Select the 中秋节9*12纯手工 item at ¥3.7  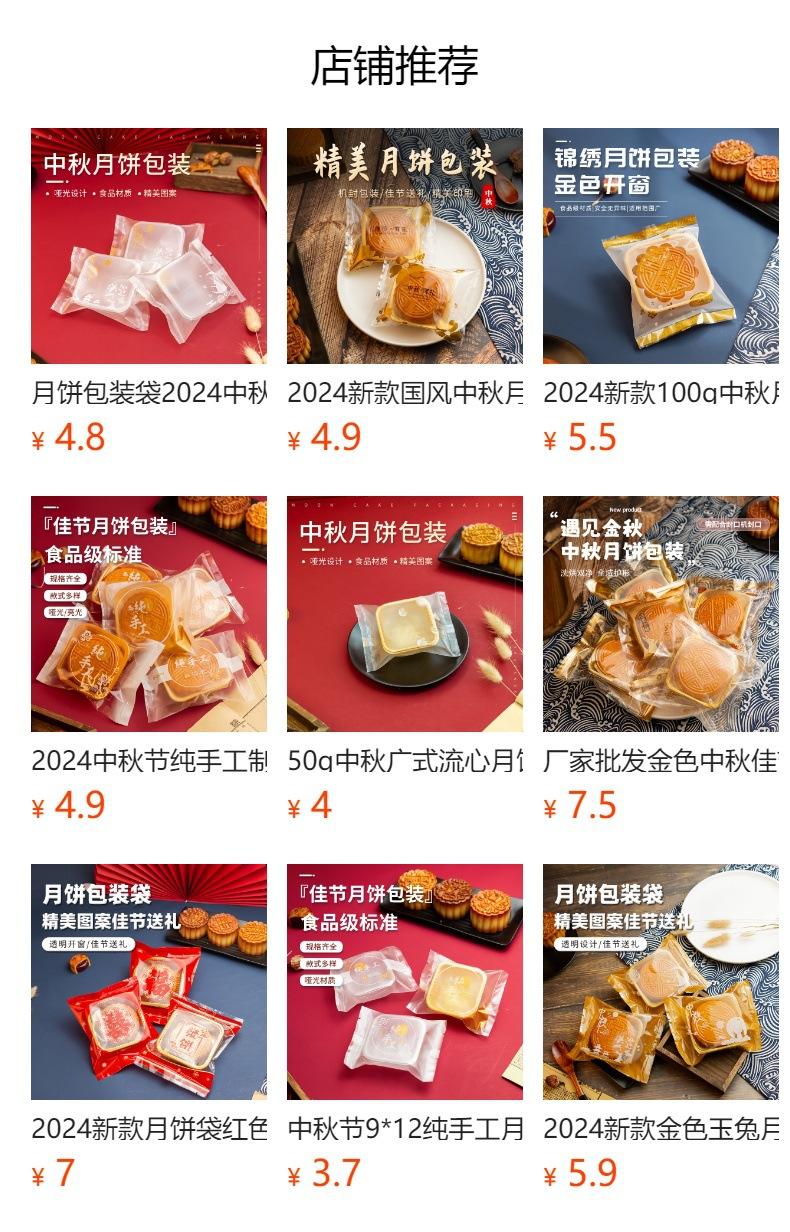(x=405, y=982)
